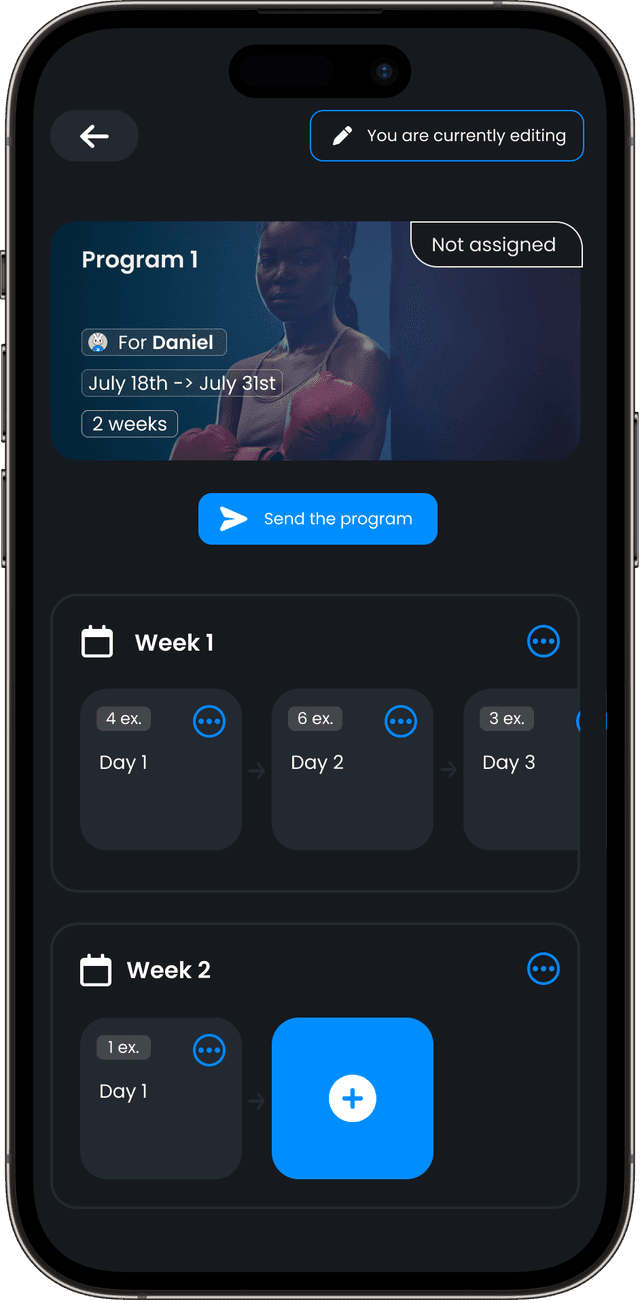Open Week 1 options menu
Screen dimensions: 640x1300
point(543,641)
